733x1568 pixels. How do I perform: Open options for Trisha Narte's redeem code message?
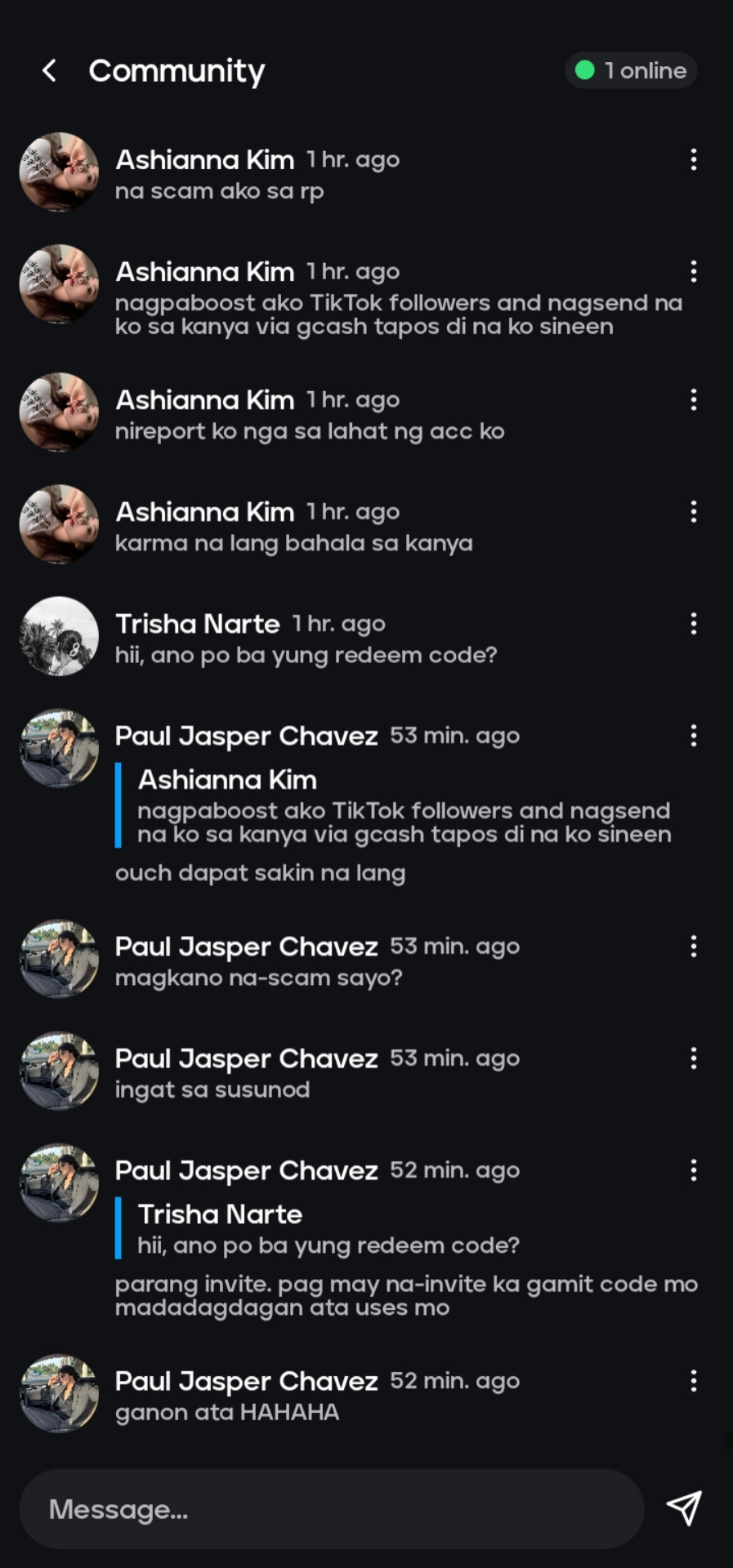[x=693, y=624]
